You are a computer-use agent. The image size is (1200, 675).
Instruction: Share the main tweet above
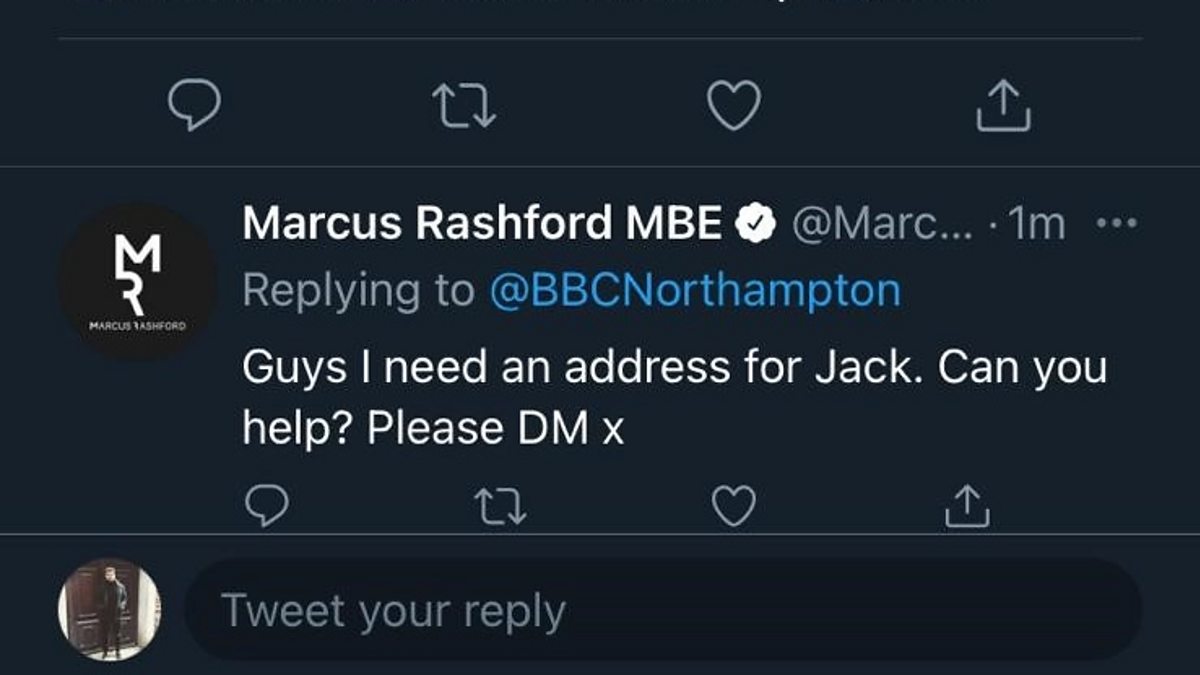(x=1003, y=105)
